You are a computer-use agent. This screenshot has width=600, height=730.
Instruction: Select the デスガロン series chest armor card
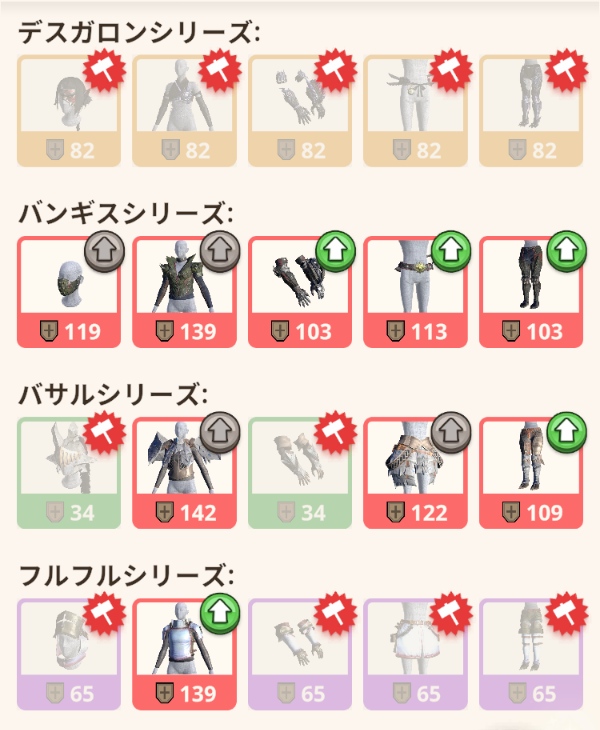pos(183,110)
